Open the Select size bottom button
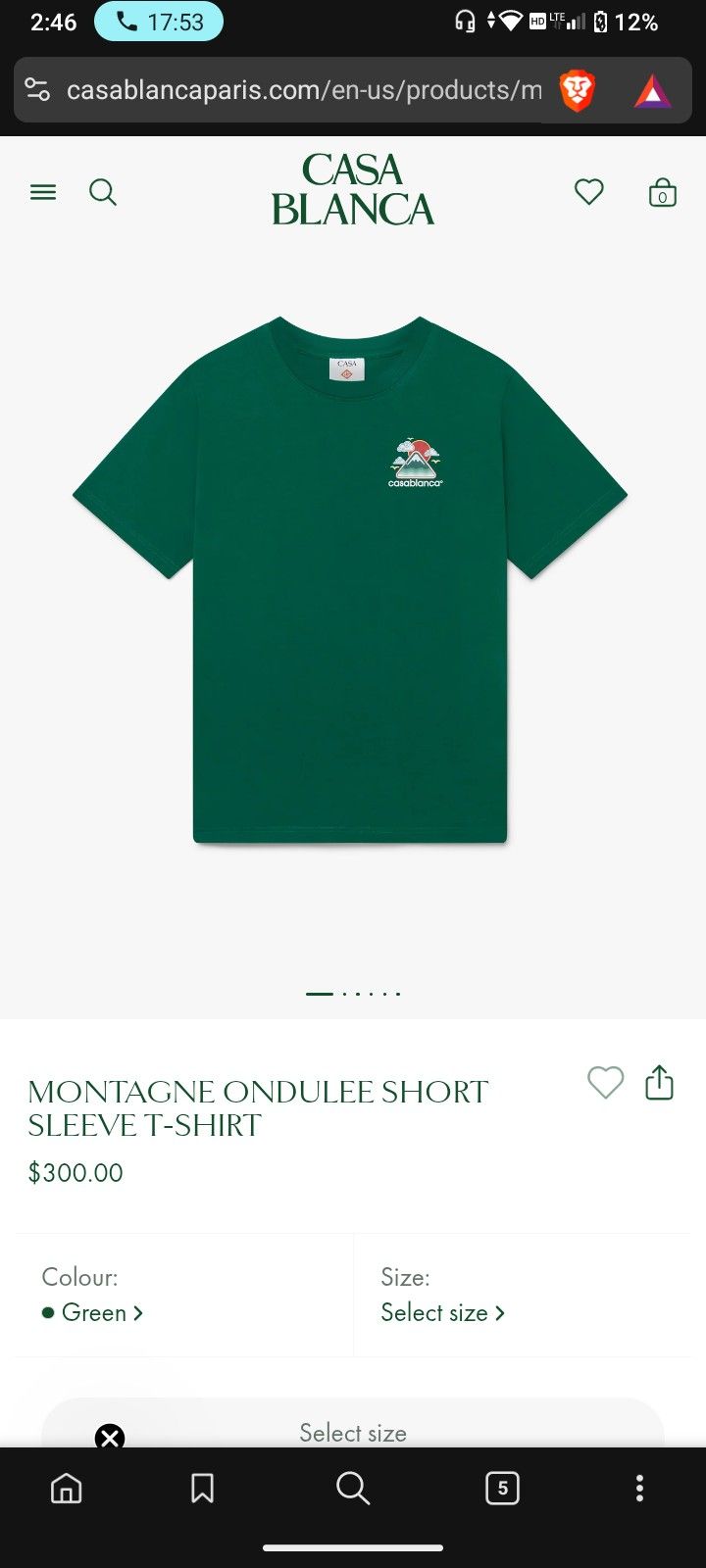The height and width of the screenshot is (1568, 706). [353, 1433]
